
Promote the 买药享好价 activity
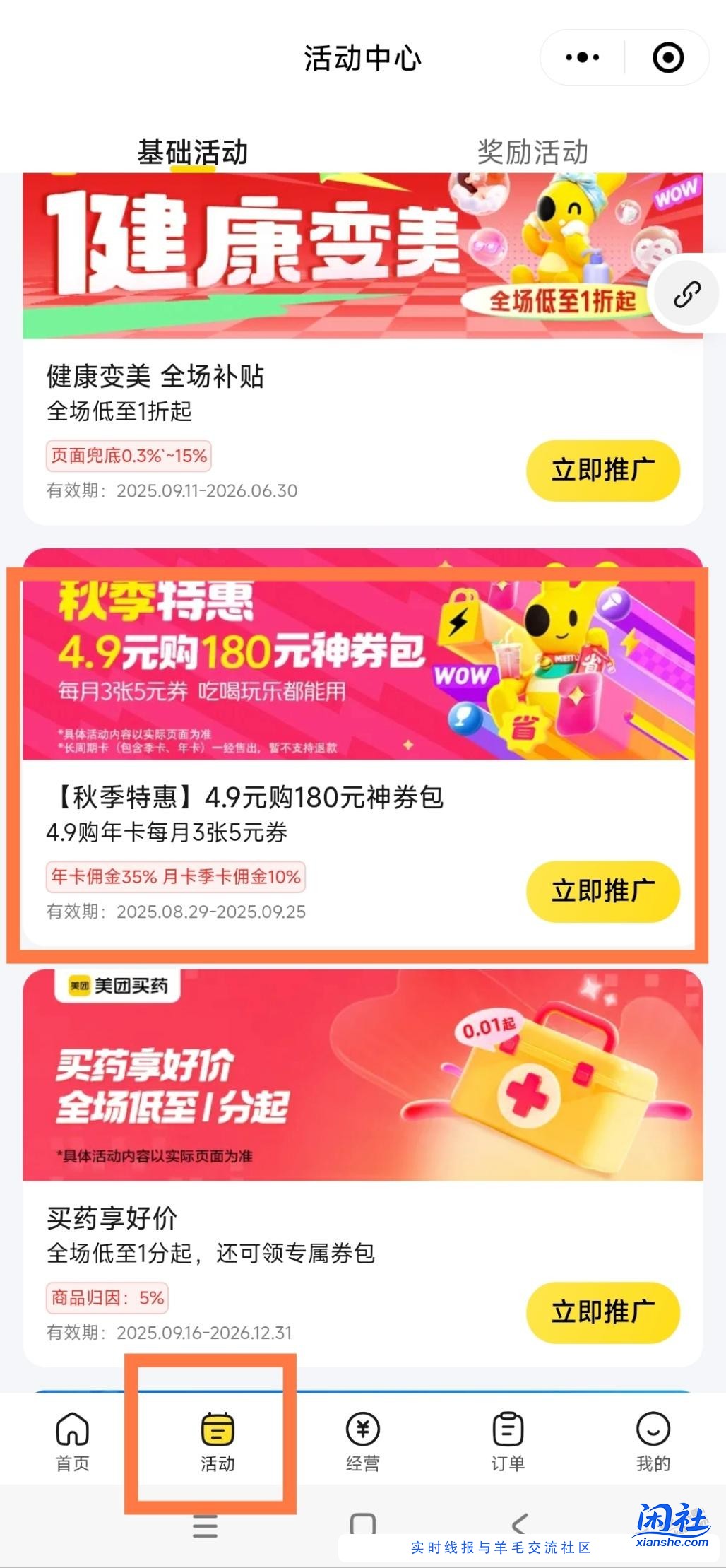[602, 1312]
